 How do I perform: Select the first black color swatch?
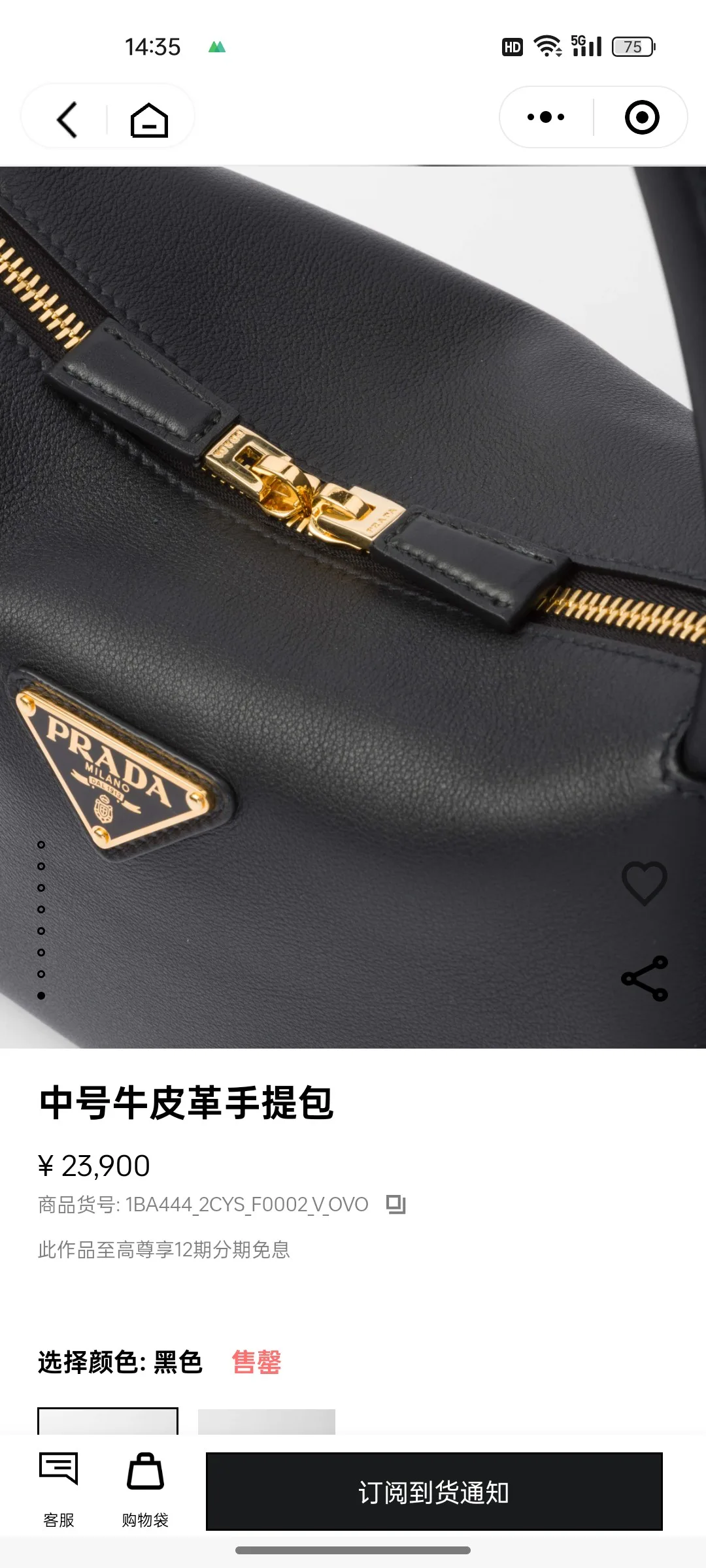point(108,1420)
